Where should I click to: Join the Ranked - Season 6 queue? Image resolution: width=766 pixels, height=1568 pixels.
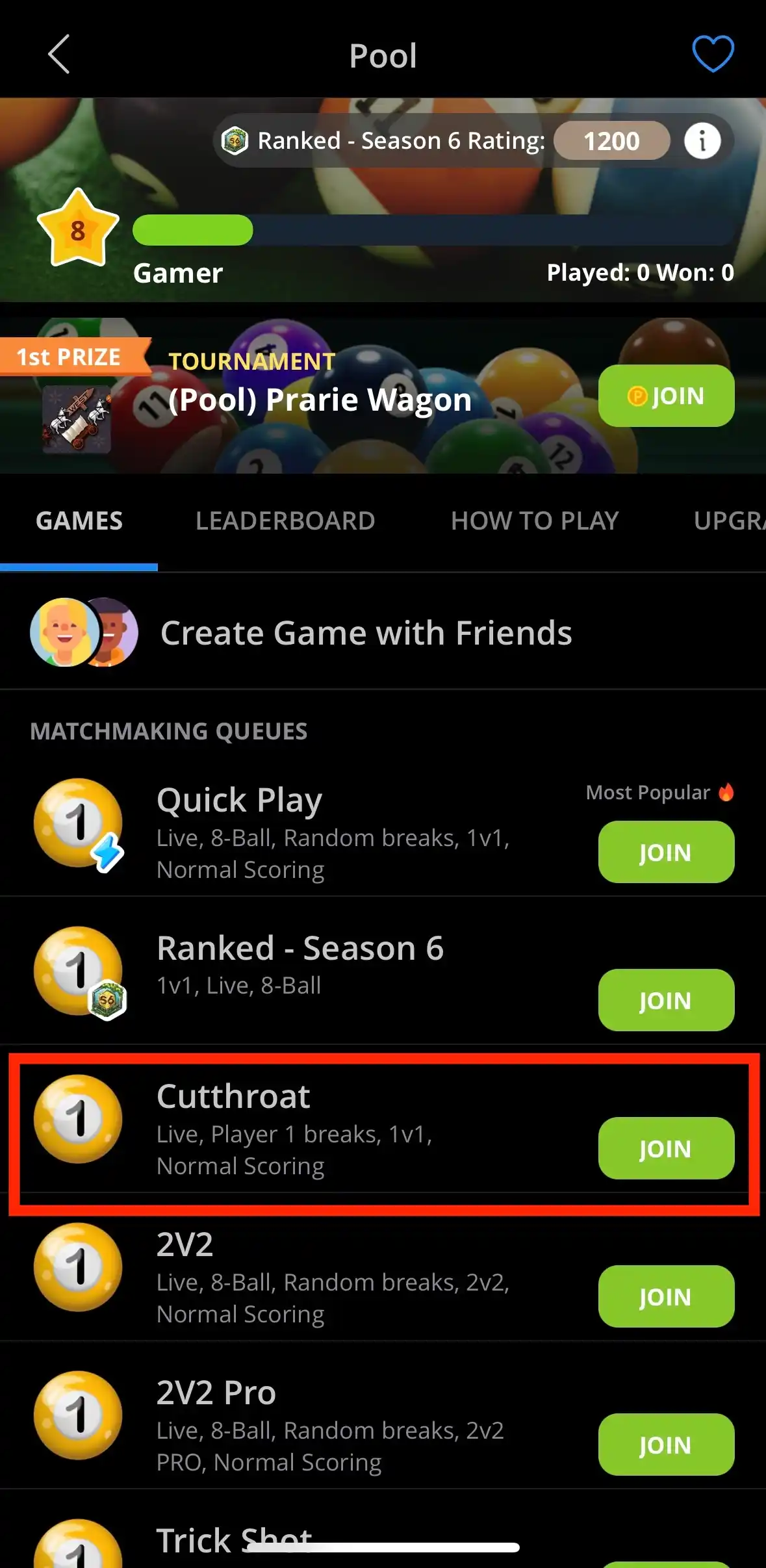click(666, 1000)
